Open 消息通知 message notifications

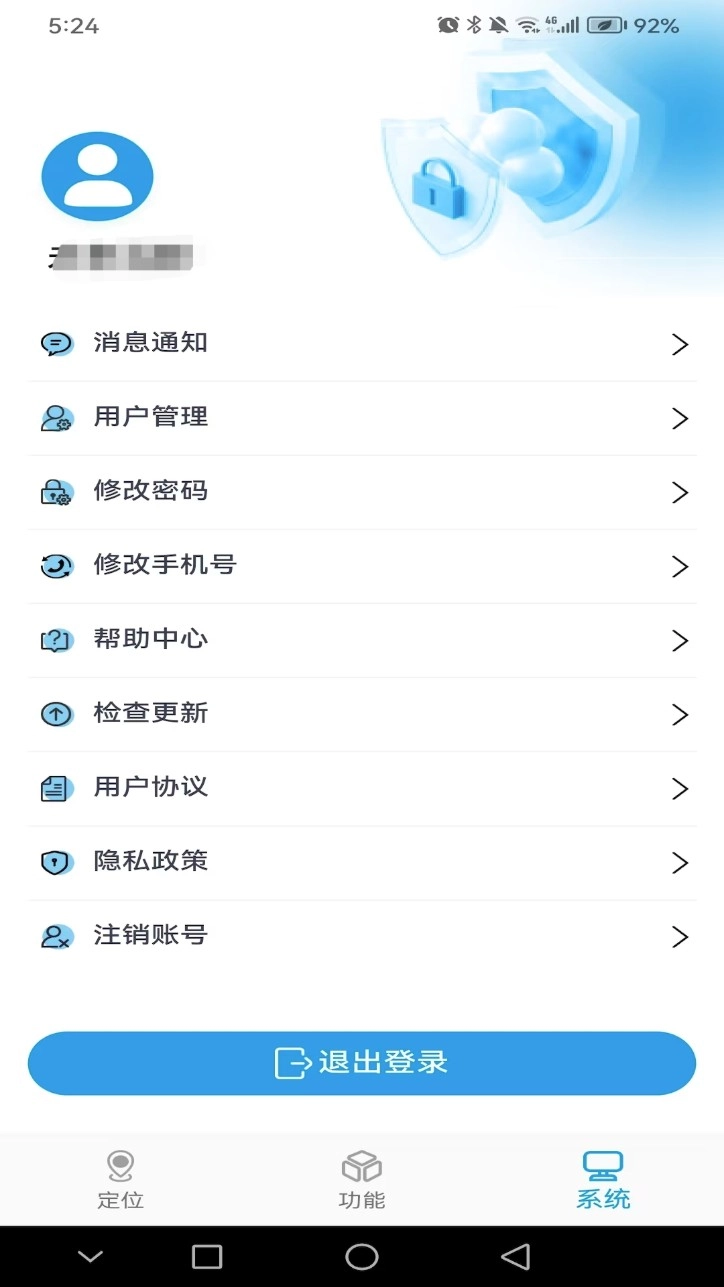360,344
